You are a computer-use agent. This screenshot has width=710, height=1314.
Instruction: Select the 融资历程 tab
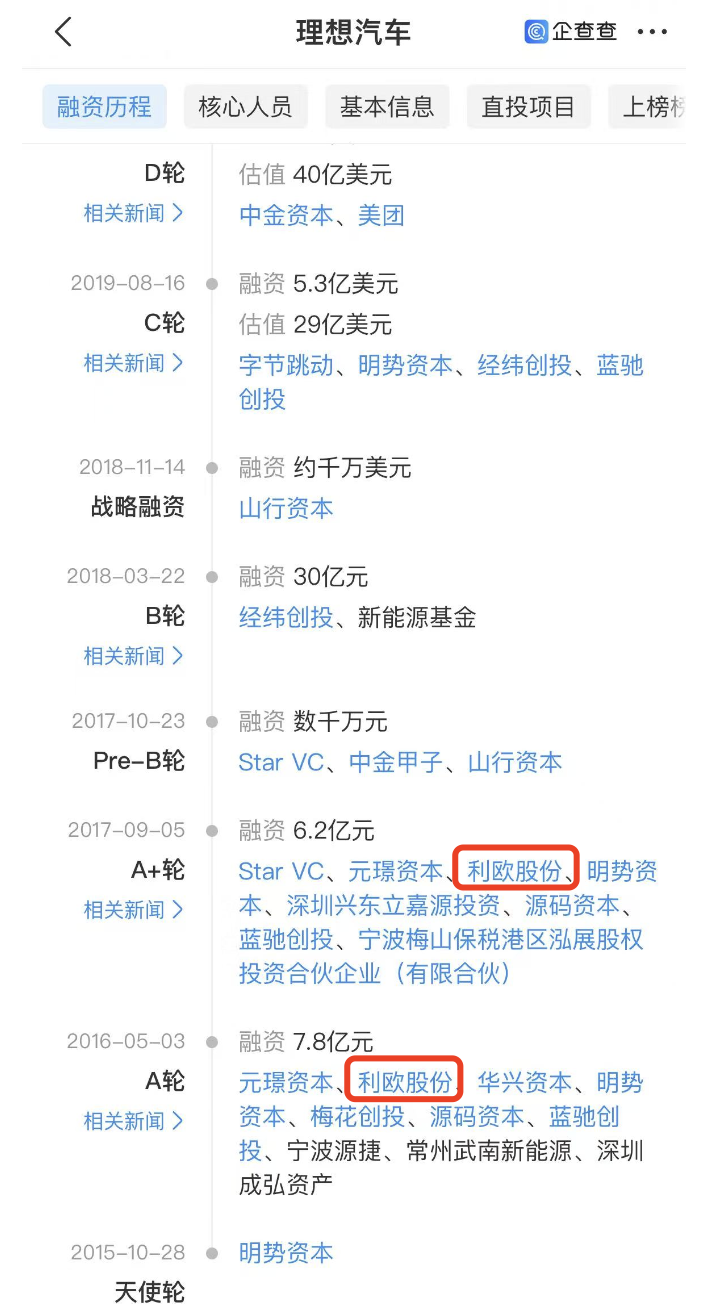point(104,107)
